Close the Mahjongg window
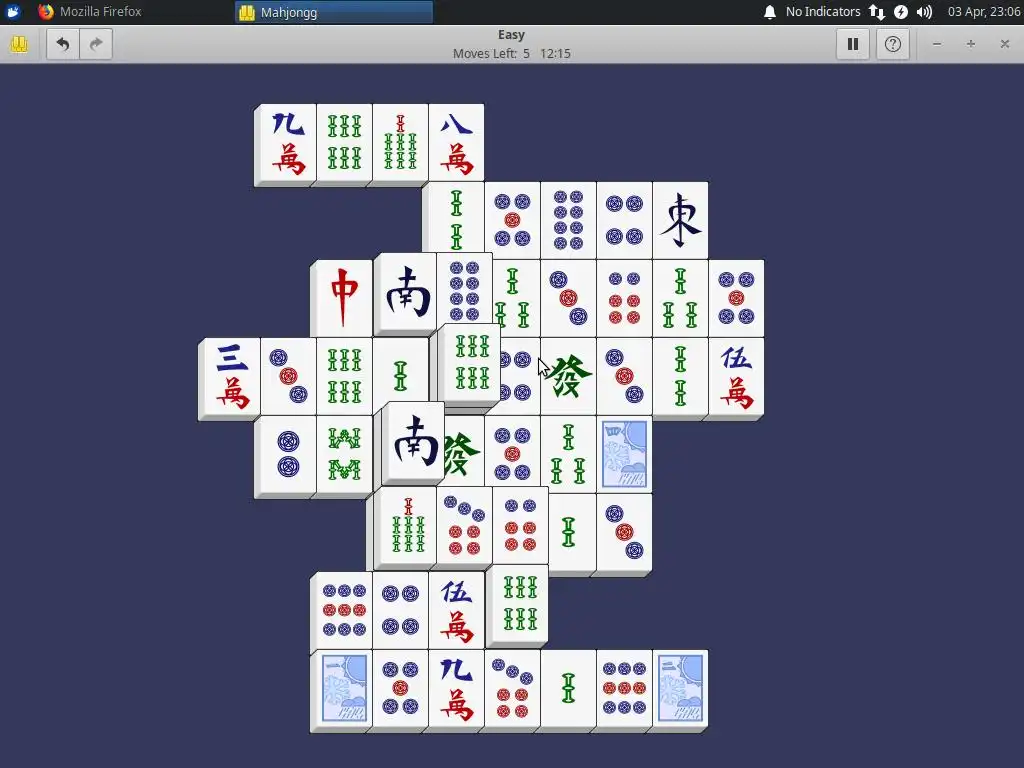1024x768 pixels. [x=1004, y=44]
